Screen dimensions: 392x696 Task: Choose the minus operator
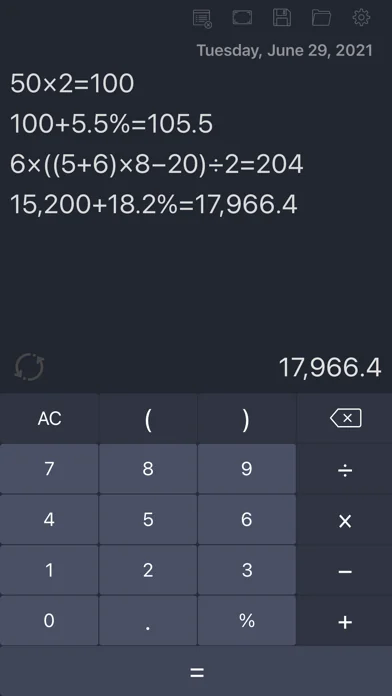click(345, 571)
